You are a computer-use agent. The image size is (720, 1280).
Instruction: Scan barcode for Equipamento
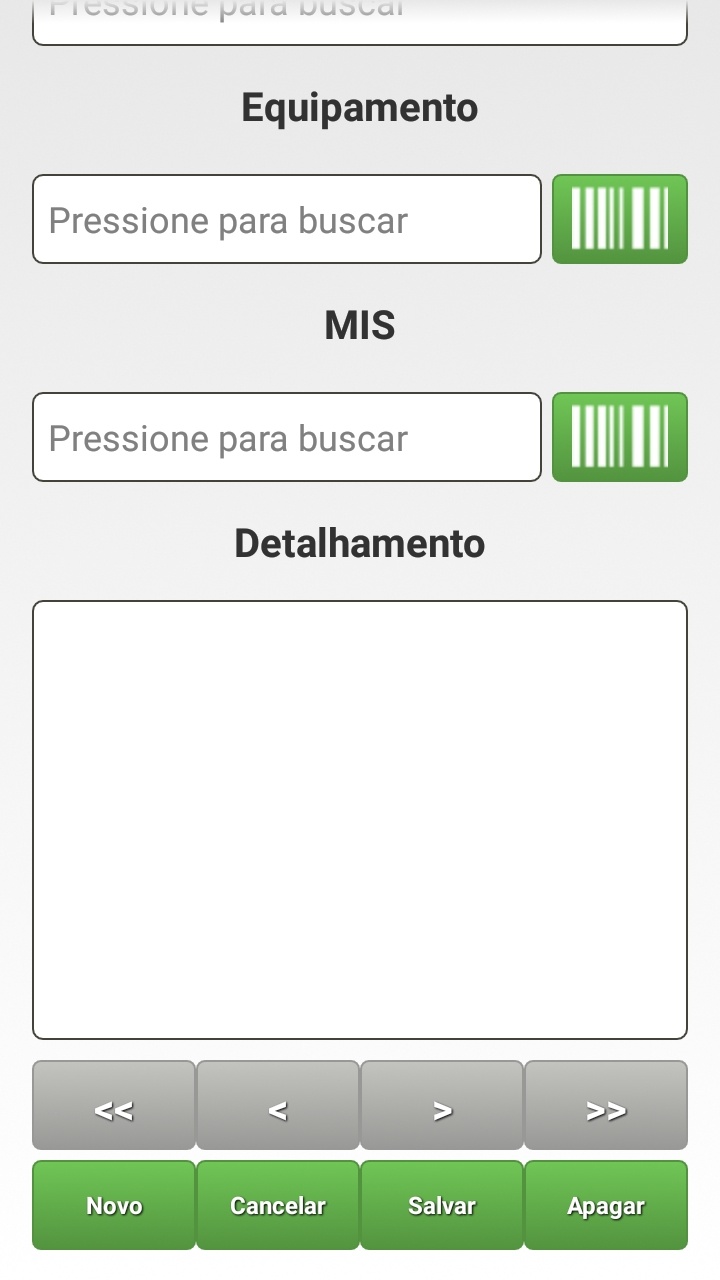[x=619, y=219]
